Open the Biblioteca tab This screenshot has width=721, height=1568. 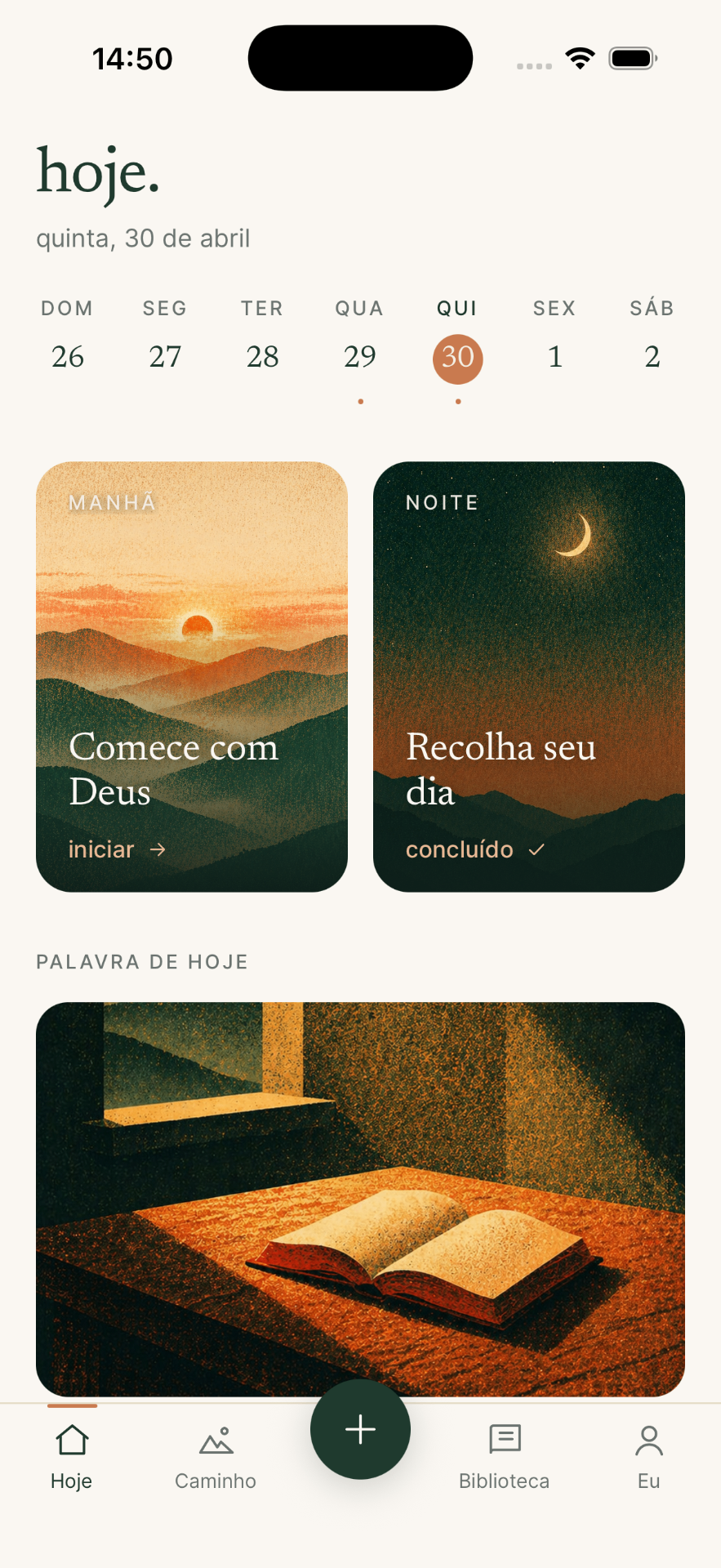(504, 1457)
